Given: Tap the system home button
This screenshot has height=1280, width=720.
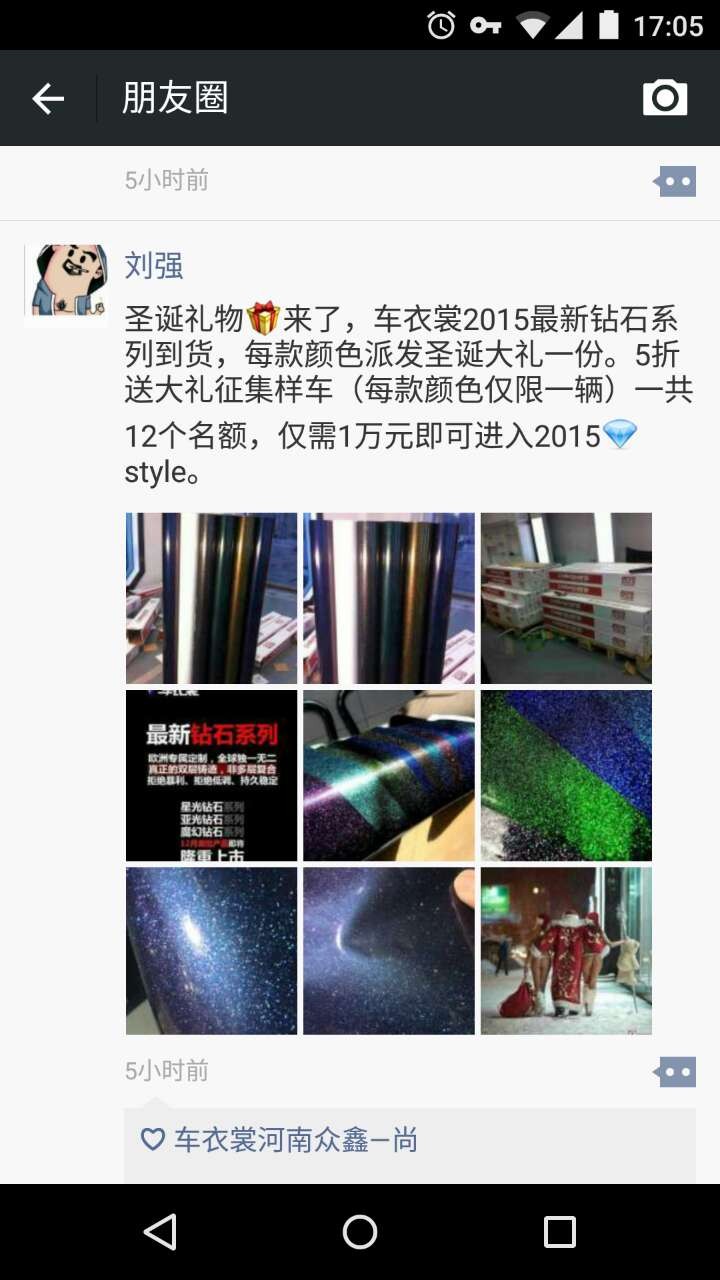Looking at the screenshot, I should click(360, 1232).
